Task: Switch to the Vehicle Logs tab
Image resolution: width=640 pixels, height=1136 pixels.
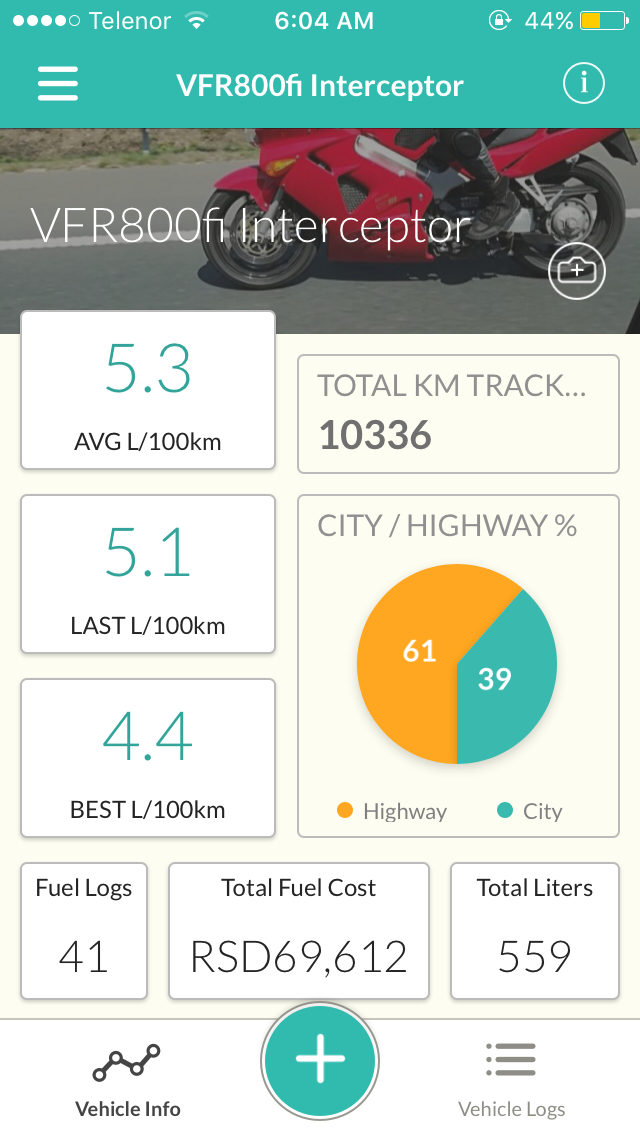Action: pos(511,1078)
